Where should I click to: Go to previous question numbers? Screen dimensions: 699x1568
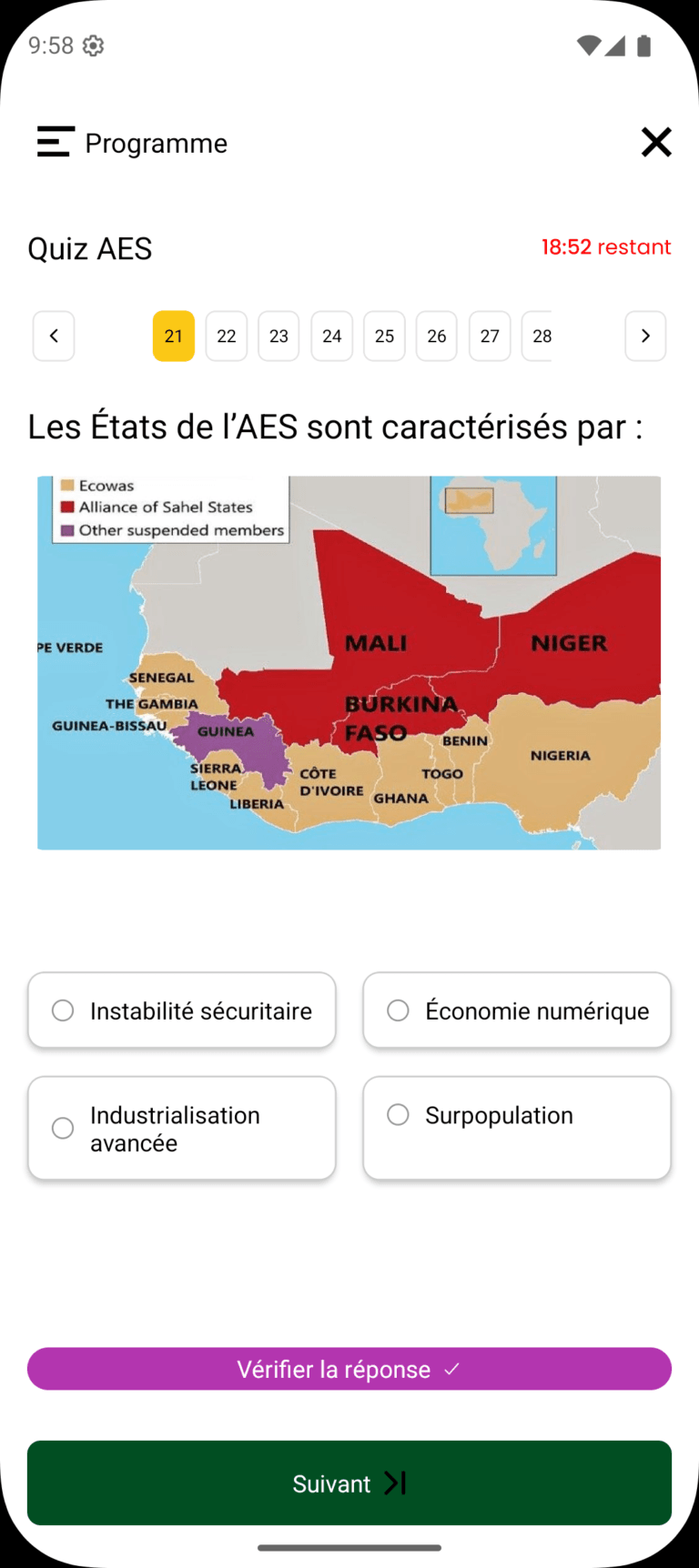(54, 336)
